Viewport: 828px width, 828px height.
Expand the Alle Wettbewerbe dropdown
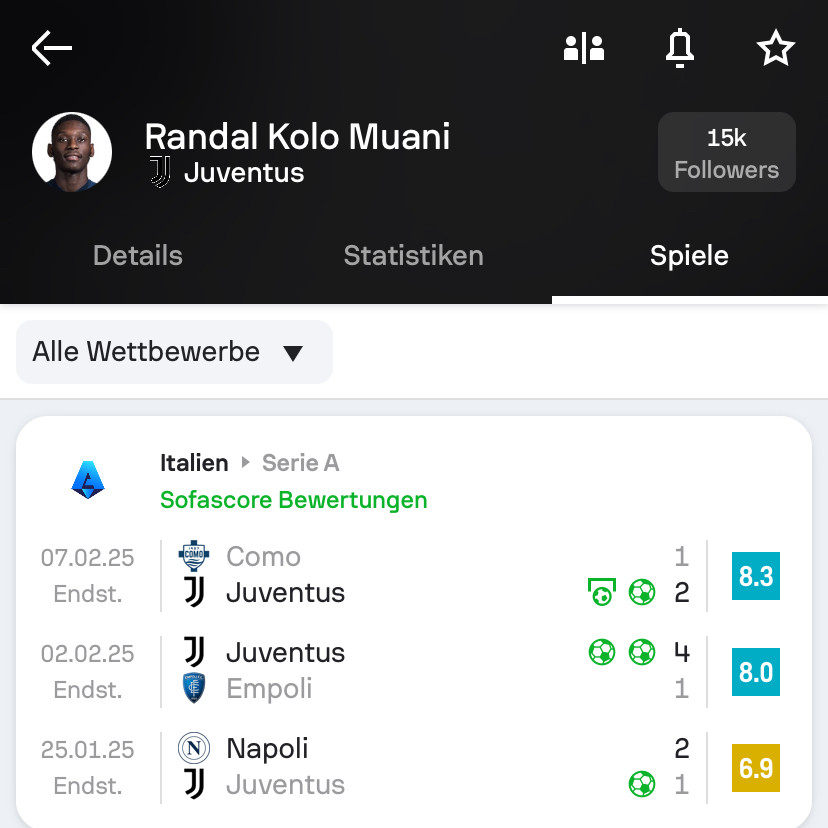(174, 352)
